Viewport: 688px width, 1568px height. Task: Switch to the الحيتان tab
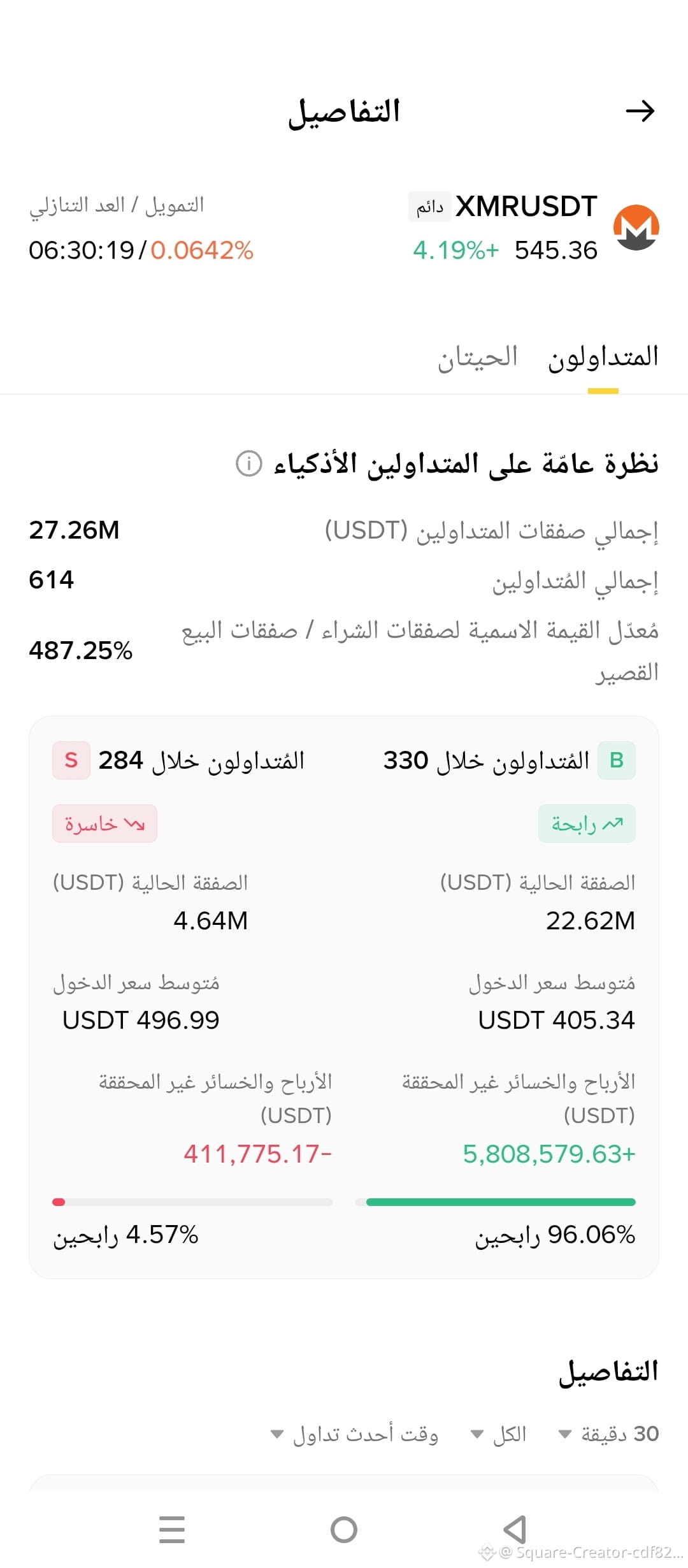coord(477,357)
